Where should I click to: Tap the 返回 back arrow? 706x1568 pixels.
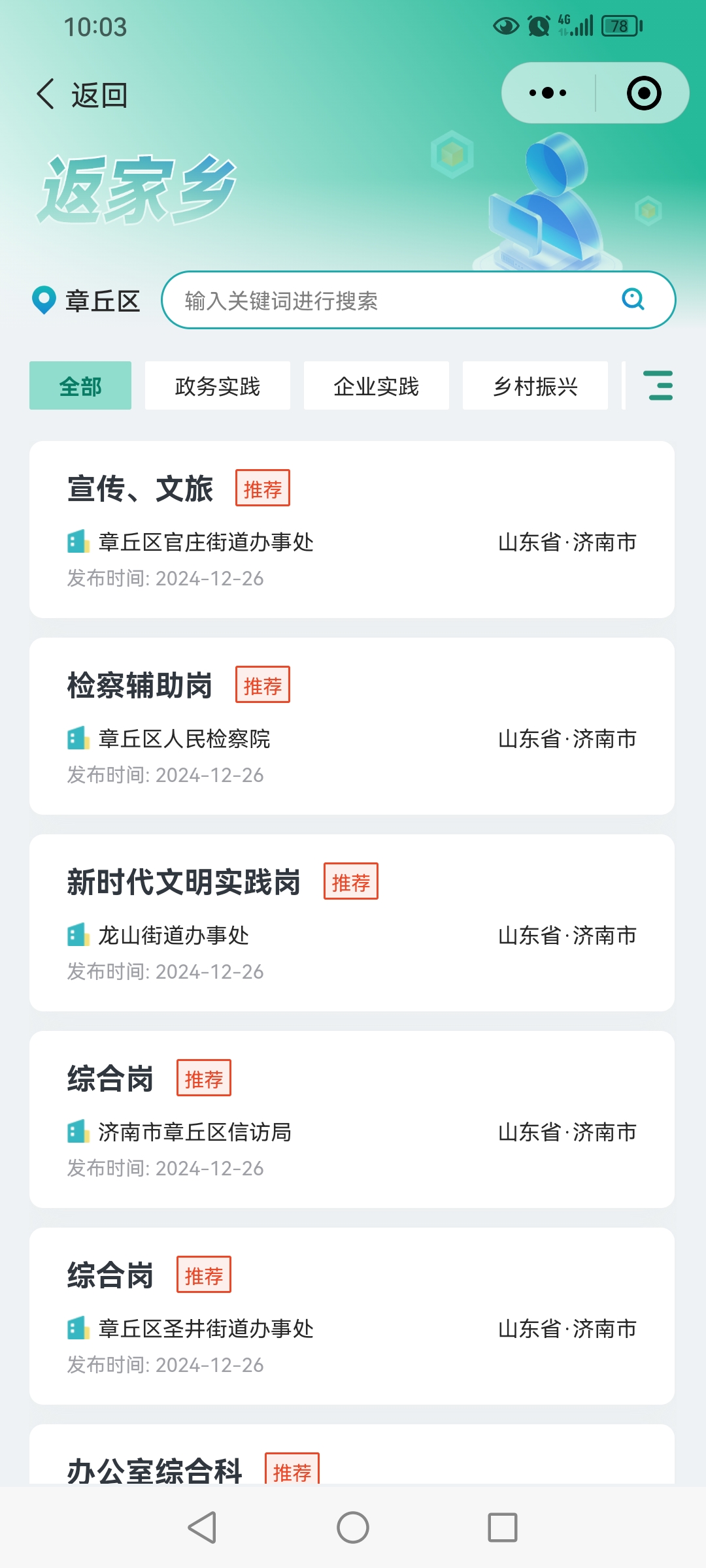80,95
